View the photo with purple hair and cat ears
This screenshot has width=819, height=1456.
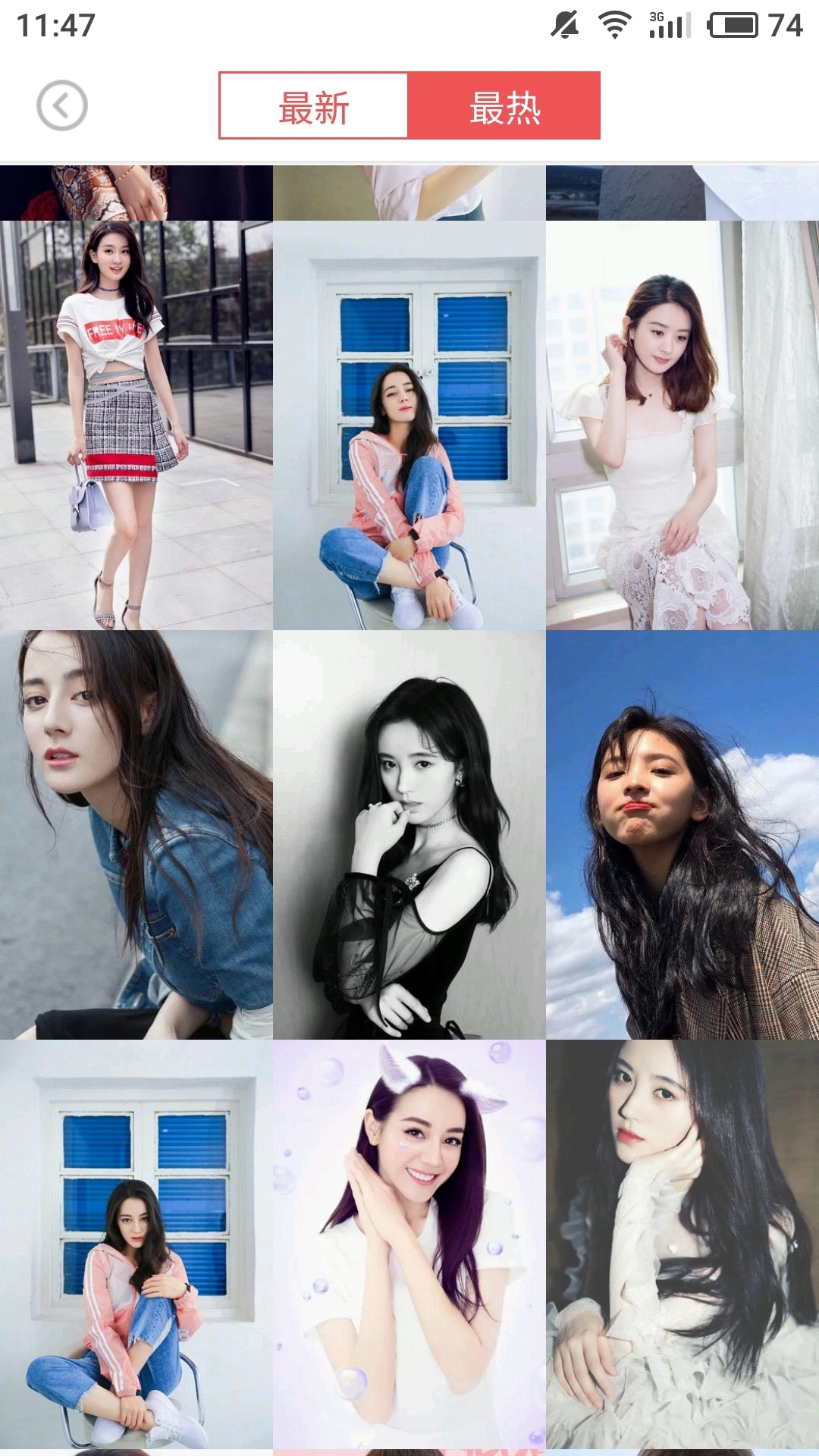[x=409, y=1244]
